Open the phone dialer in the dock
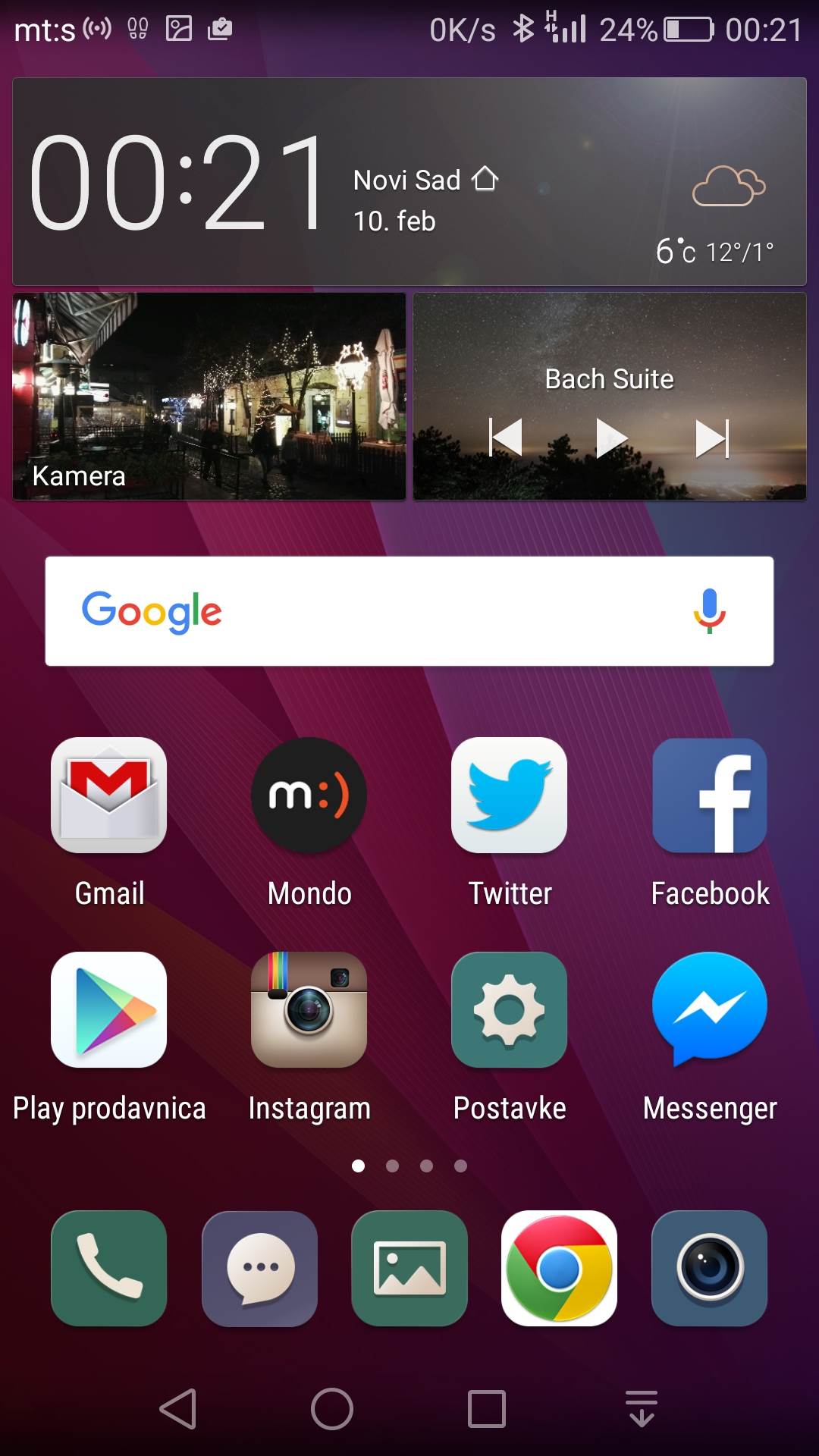819x1456 pixels. [x=109, y=1269]
